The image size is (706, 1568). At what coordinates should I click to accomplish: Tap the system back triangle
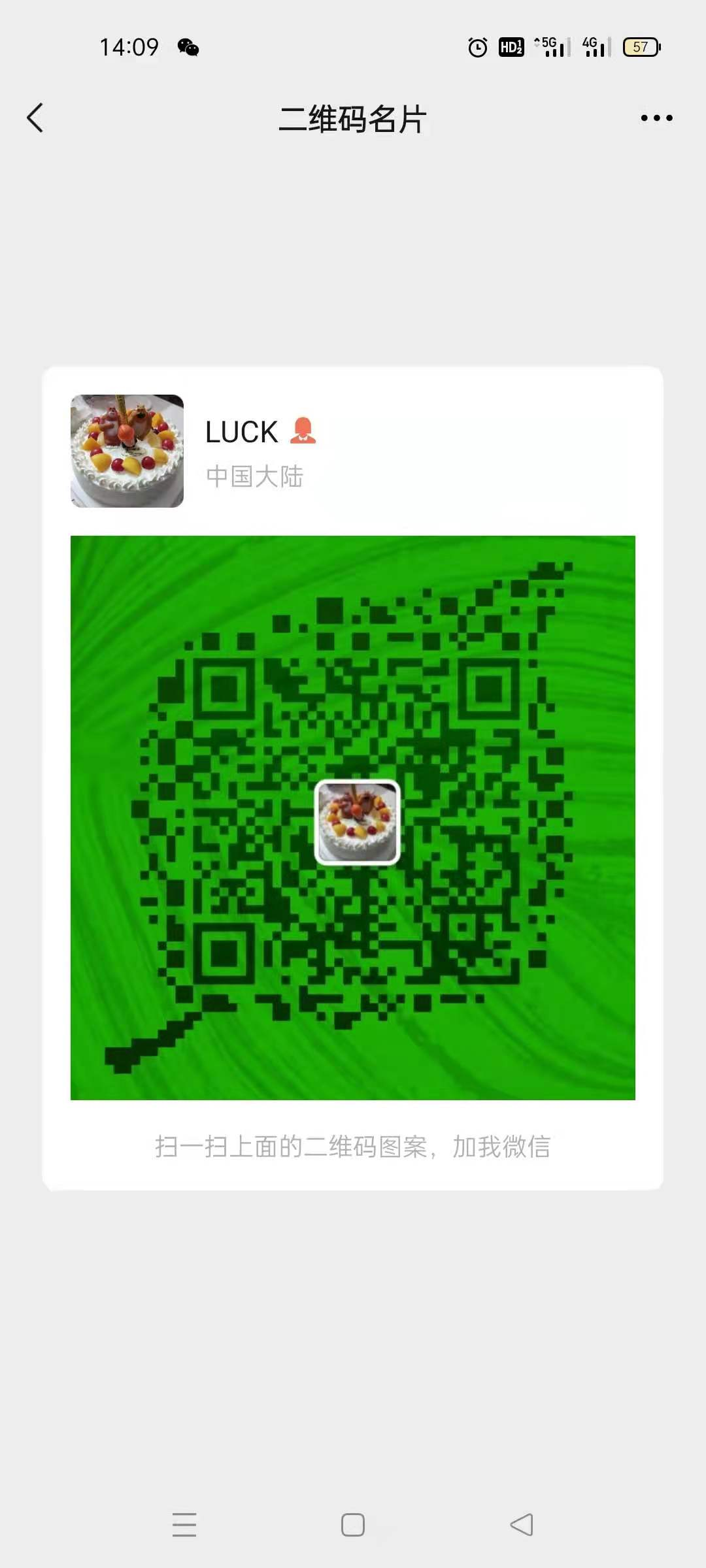tap(522, 1525)
